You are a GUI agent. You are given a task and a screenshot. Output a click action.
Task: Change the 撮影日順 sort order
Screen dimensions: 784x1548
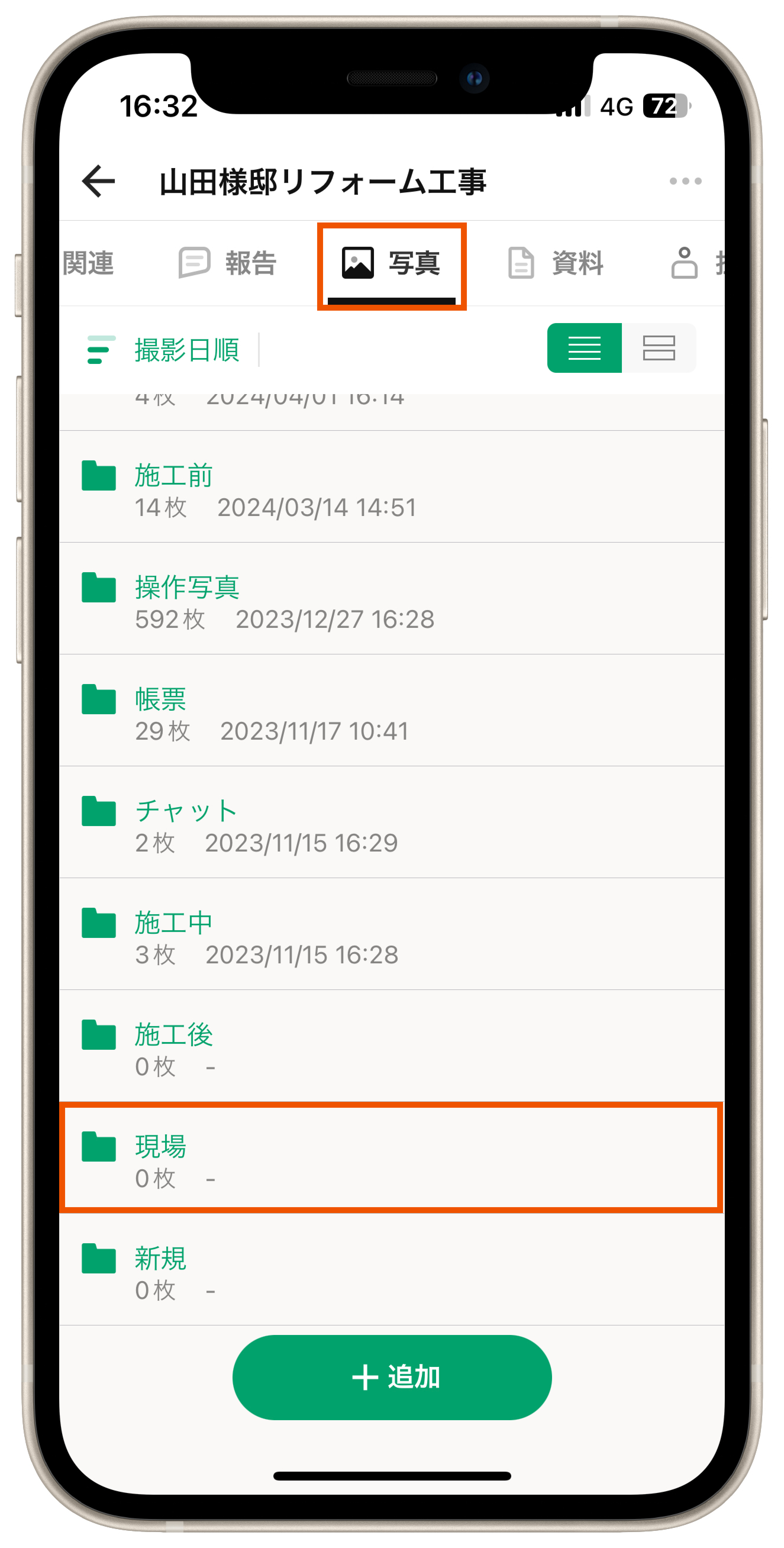[163, 350]
